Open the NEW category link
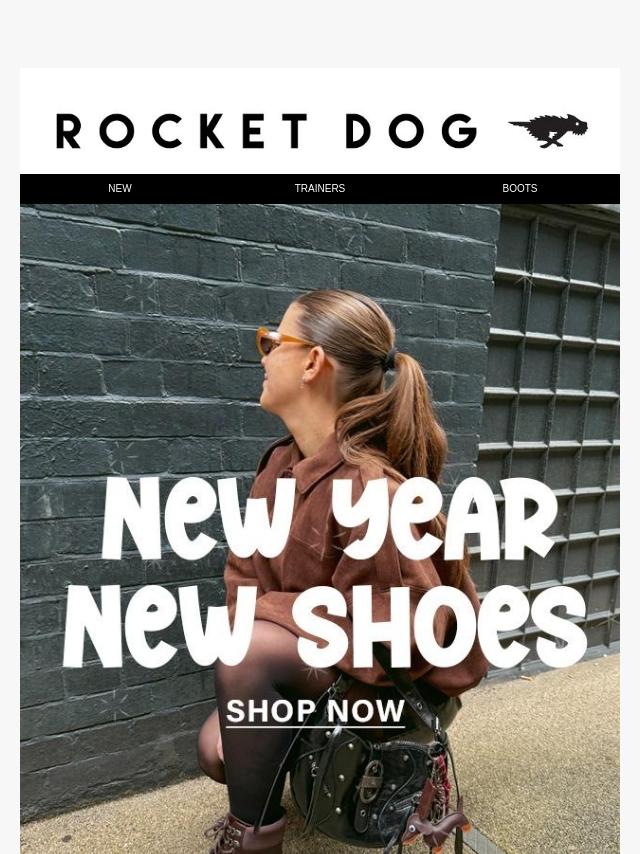 click(120, 188)
